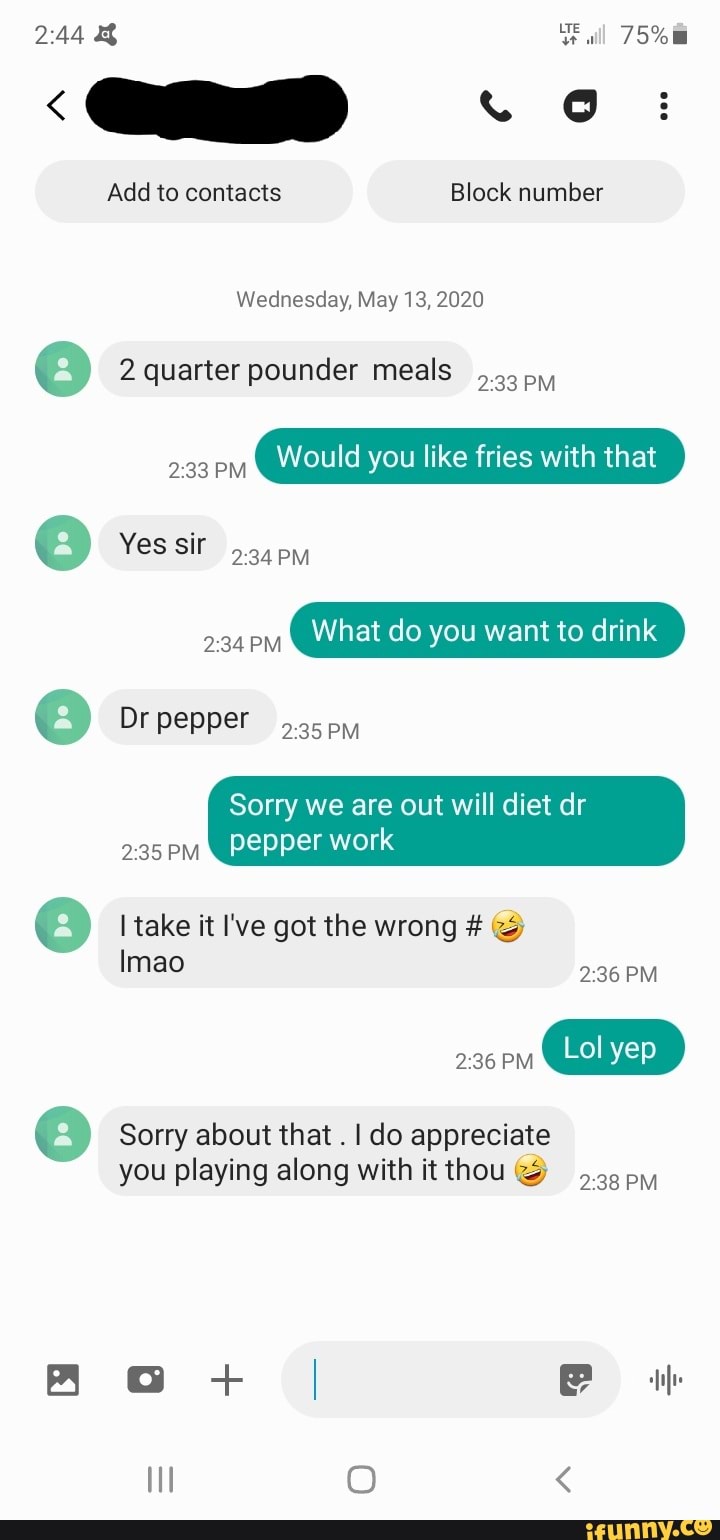This screenshot has height=1540, width=720.
Task: Start a Duo video call
Action: coord(583,106)
